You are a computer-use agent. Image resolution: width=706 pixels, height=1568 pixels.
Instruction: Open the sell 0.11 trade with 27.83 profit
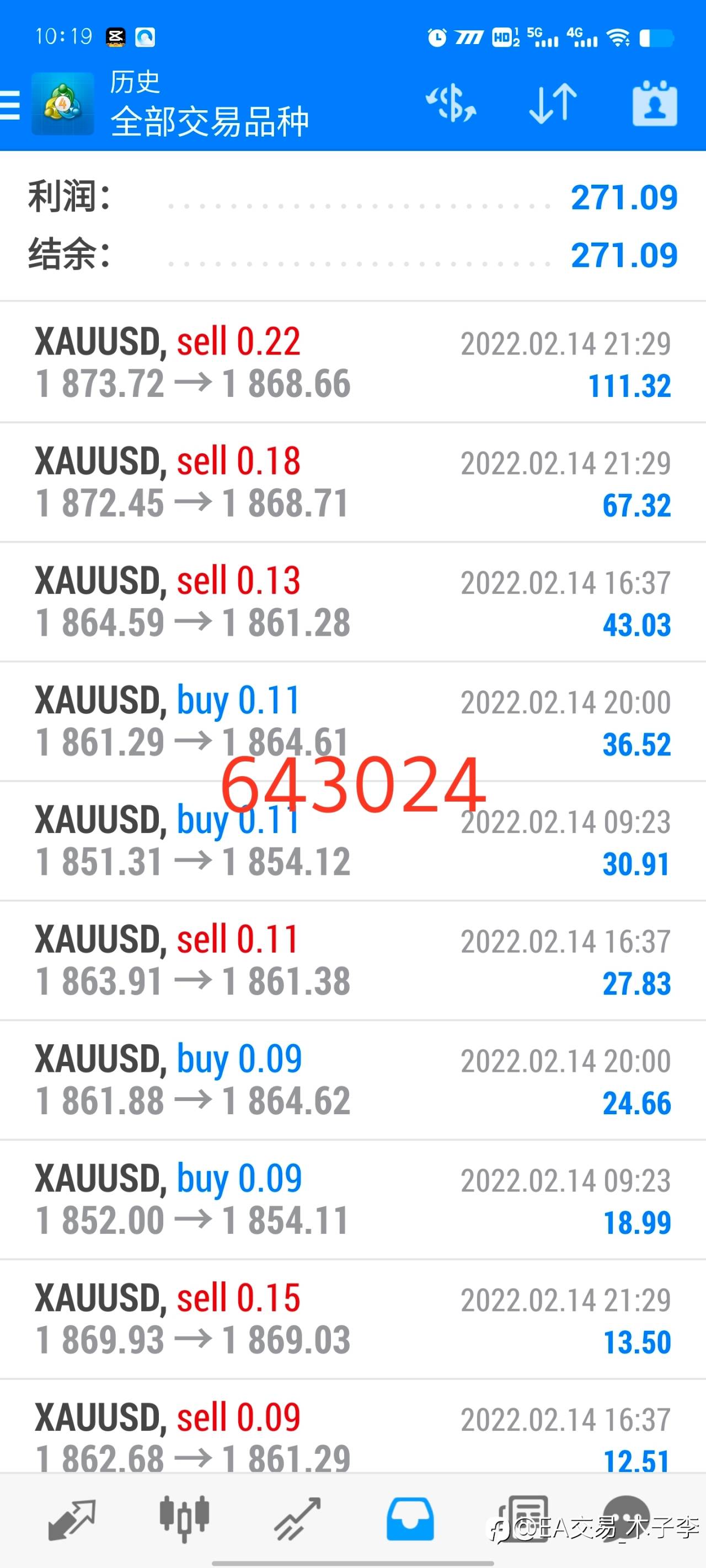tap(352, 960)
